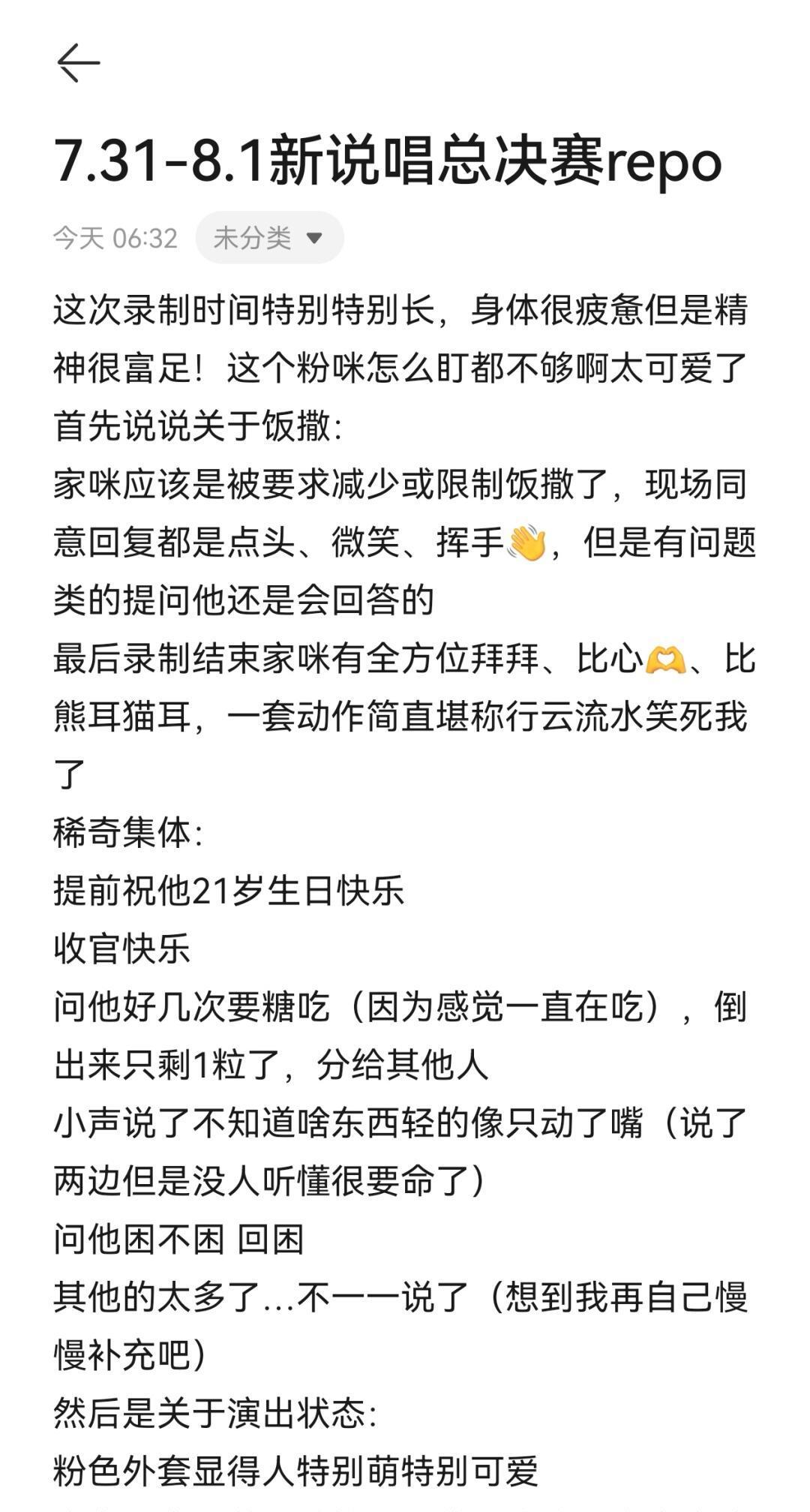Open the 未分类 category dropdown
This screenshot has height=1512, width=810.
(x=269, y=238)
